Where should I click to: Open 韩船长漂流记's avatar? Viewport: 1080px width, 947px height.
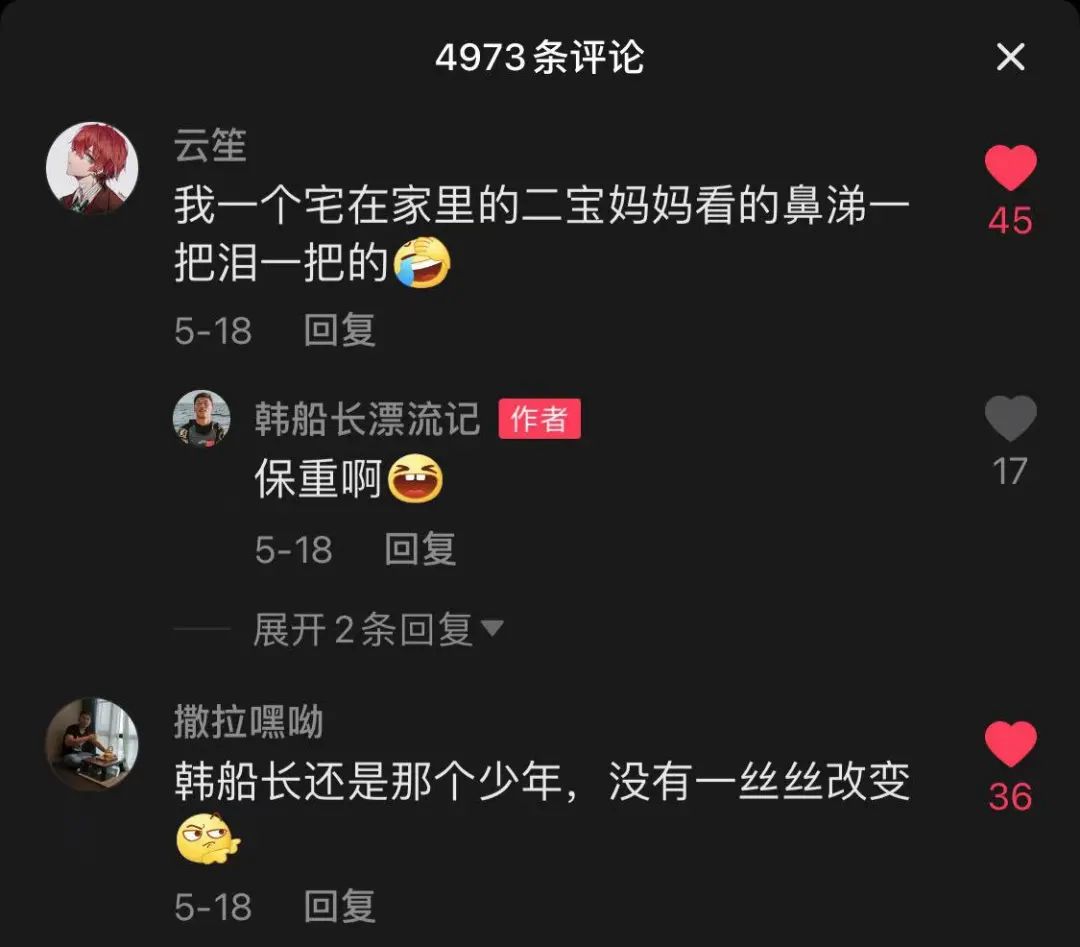click(201, 418)
